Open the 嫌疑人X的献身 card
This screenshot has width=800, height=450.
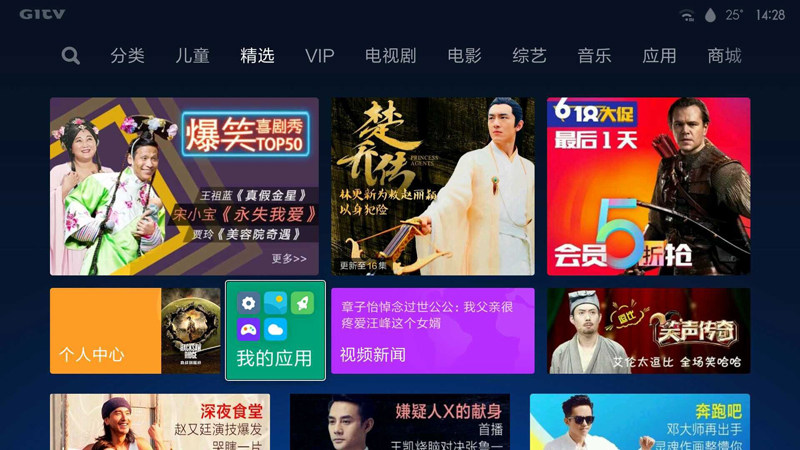tap(400, 422)
